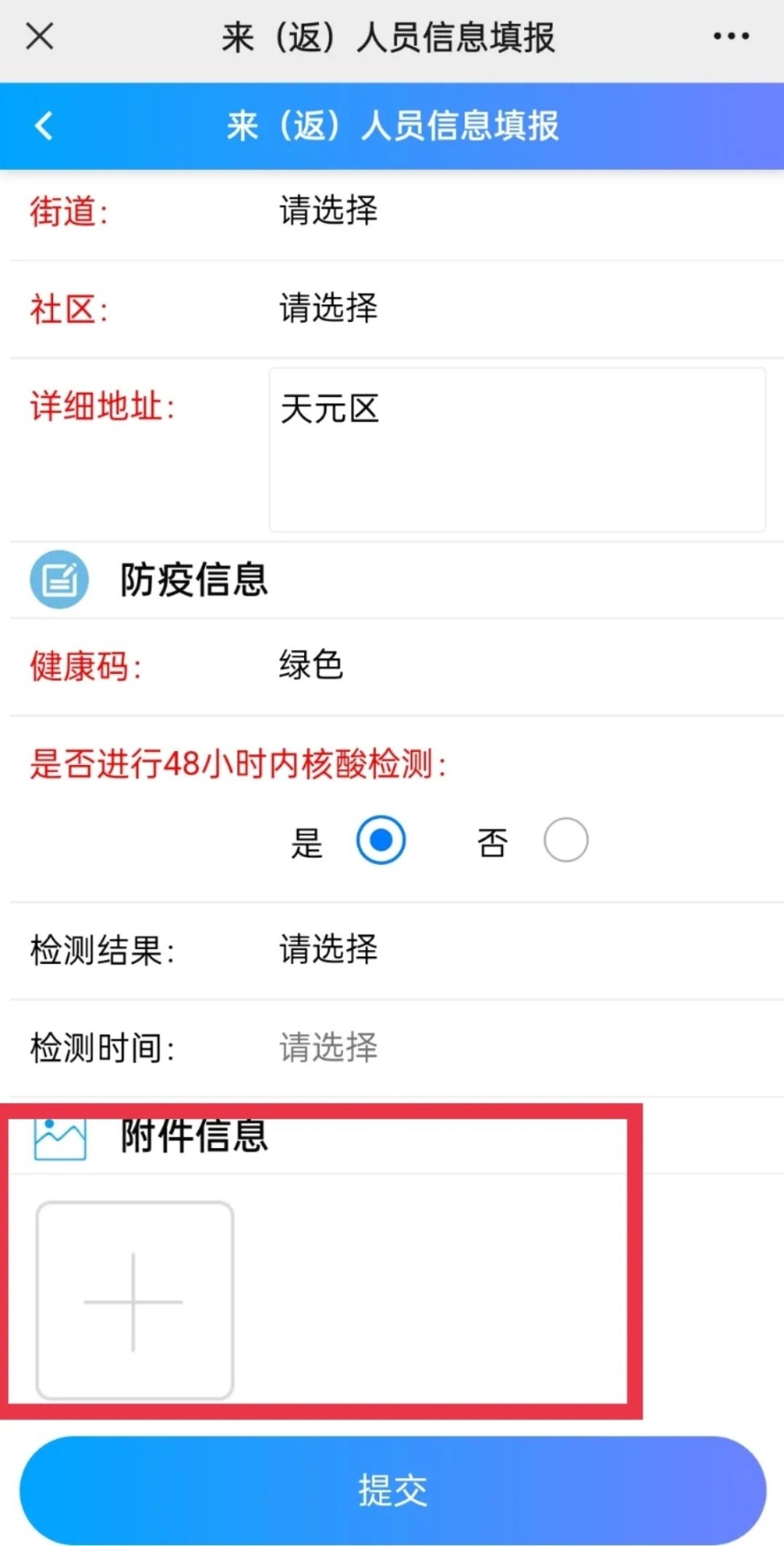784x1546 pixels.
Task: Pick a 检测结果 option
Action: click(328, 950)
